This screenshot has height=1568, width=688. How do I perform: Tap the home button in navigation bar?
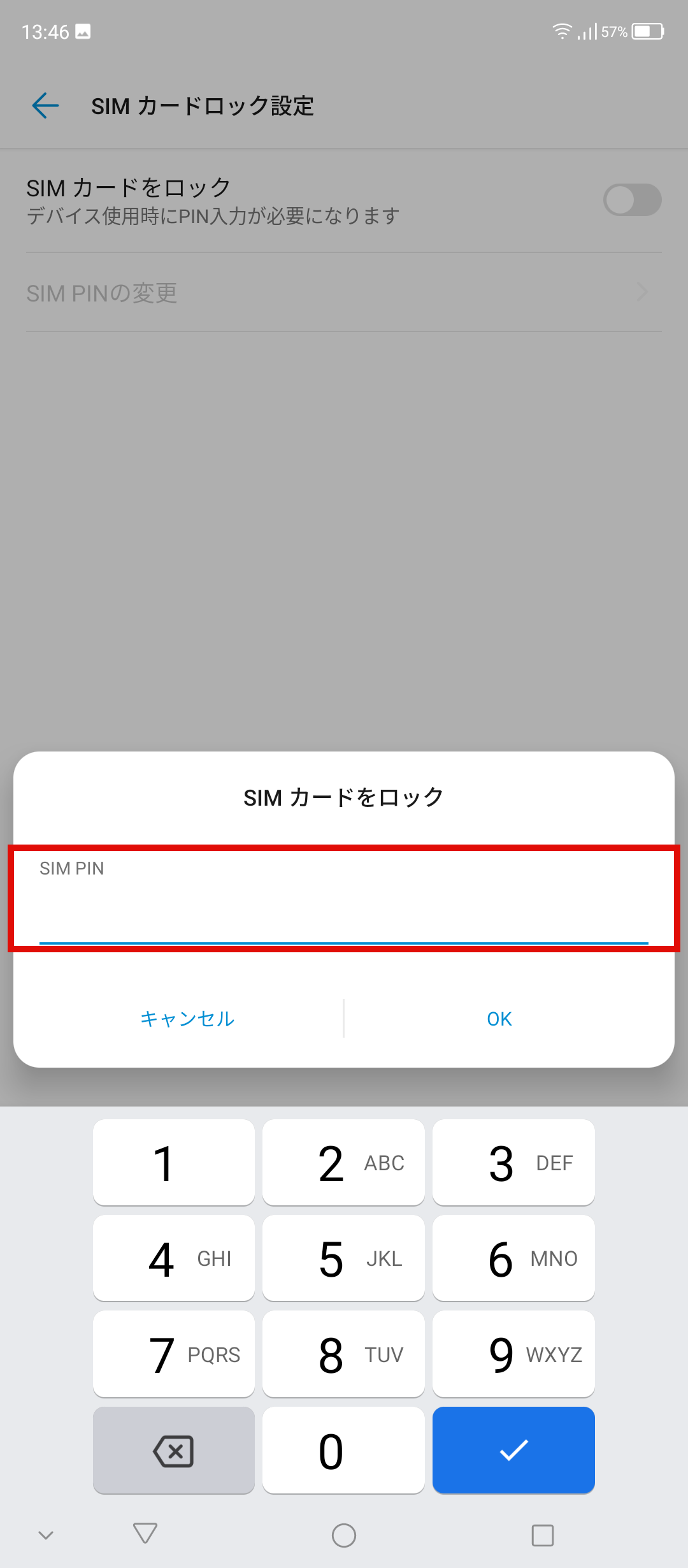coord(344,1535)
